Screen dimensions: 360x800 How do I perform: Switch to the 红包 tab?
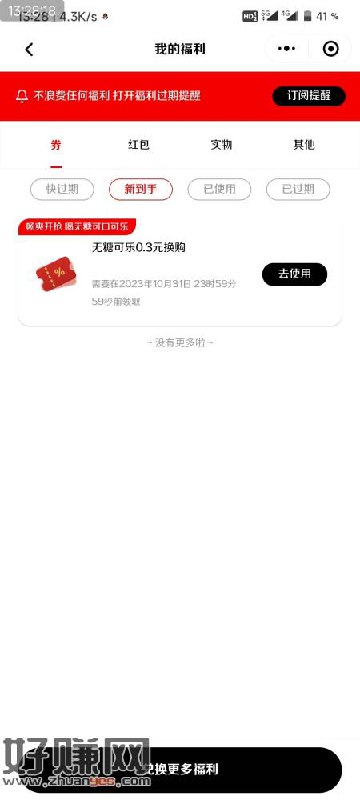coord(139,145)
